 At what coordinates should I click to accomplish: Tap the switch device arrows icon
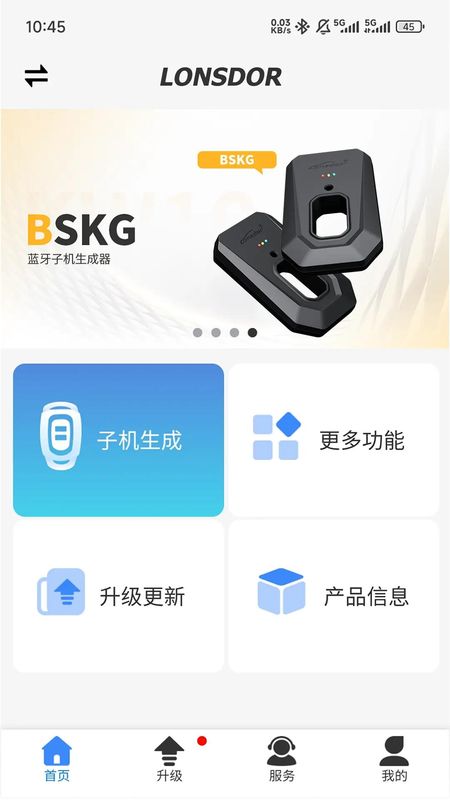click(x=36, y=76)
